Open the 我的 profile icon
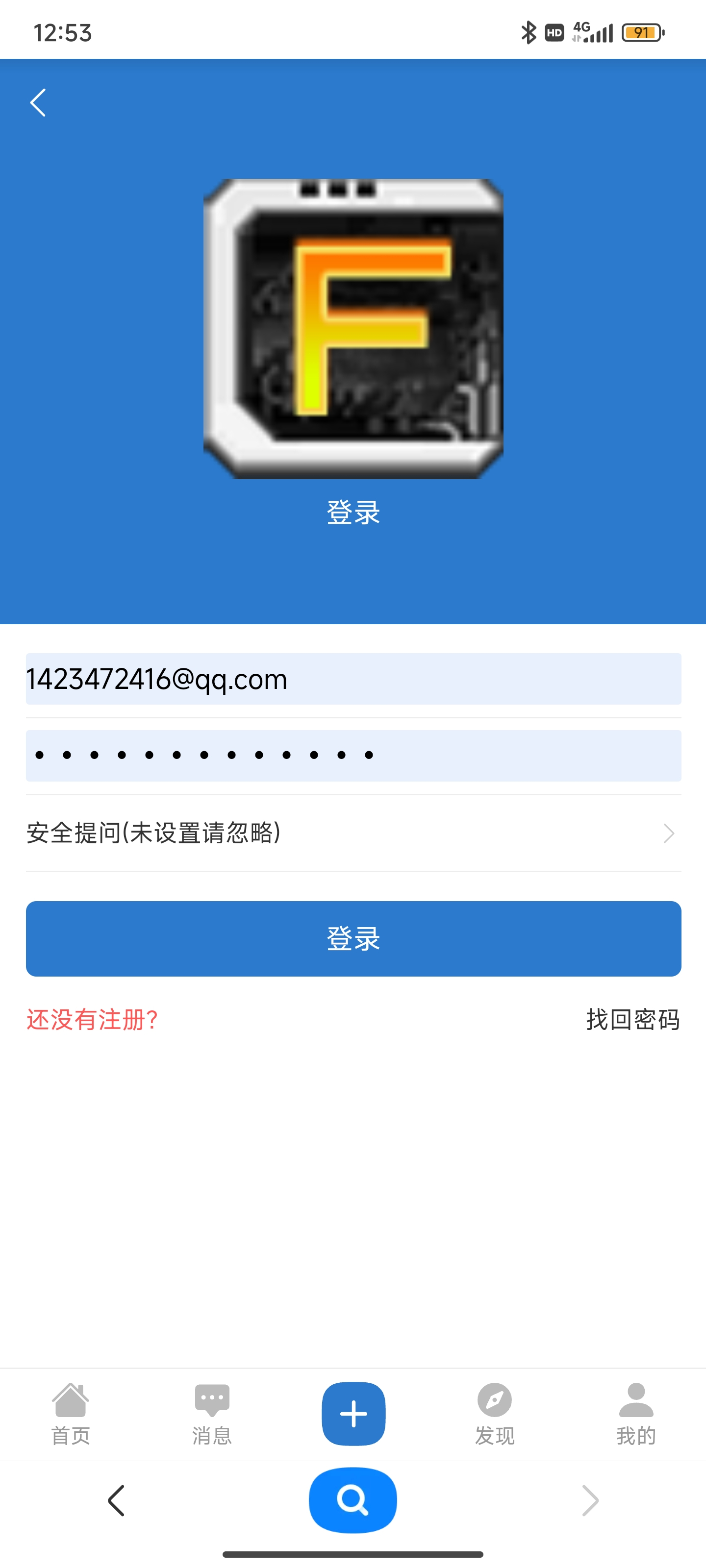 (636, 1398)
